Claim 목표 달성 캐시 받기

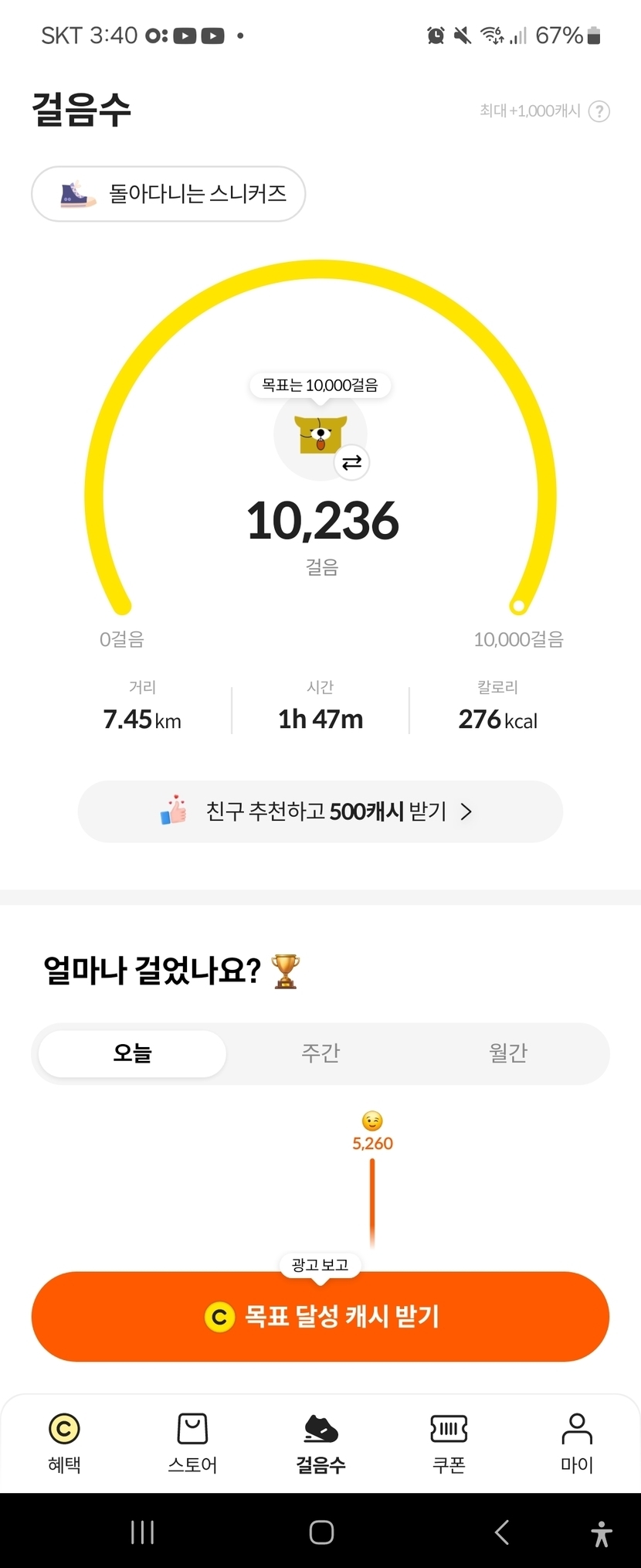click(320, 1317)
